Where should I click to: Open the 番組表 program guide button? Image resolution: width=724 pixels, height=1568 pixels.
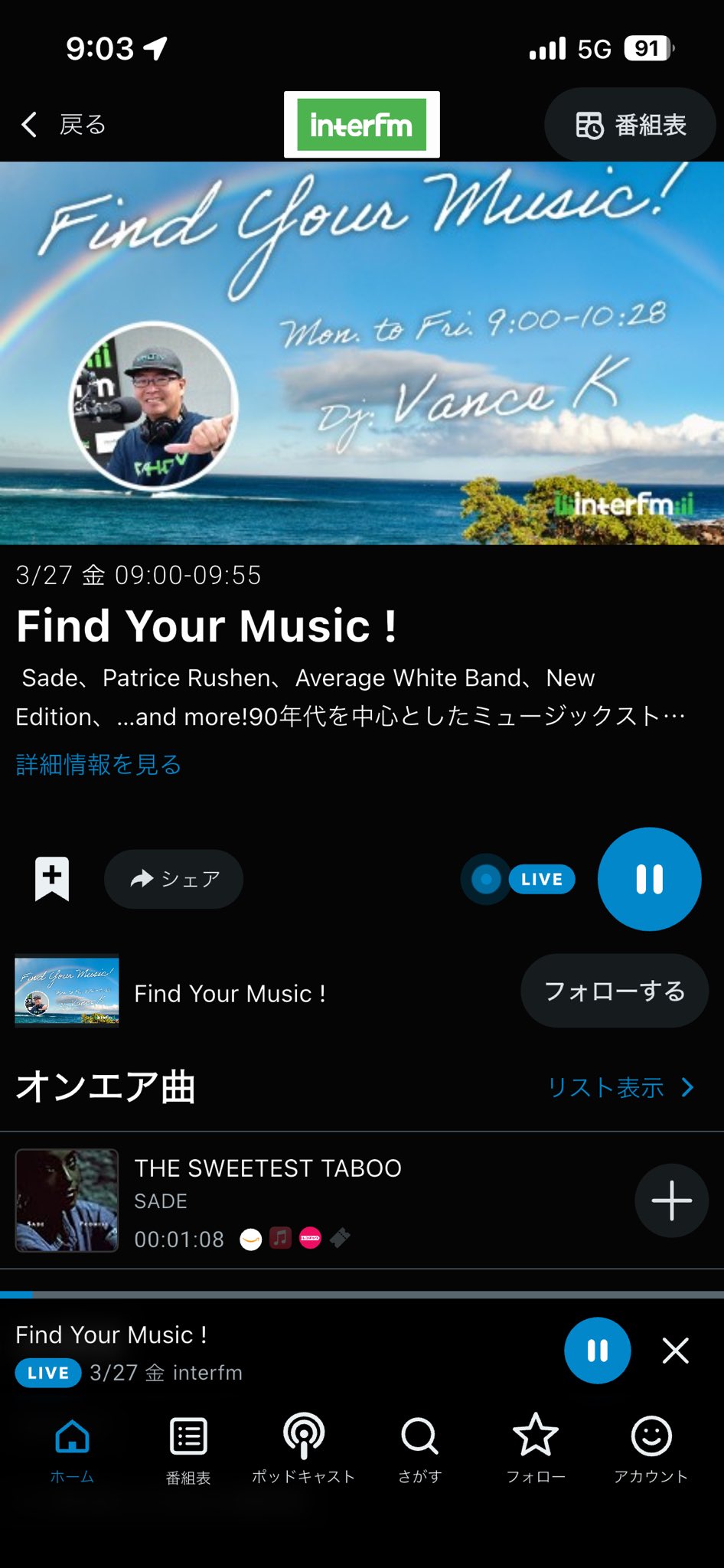coord(630,125)
